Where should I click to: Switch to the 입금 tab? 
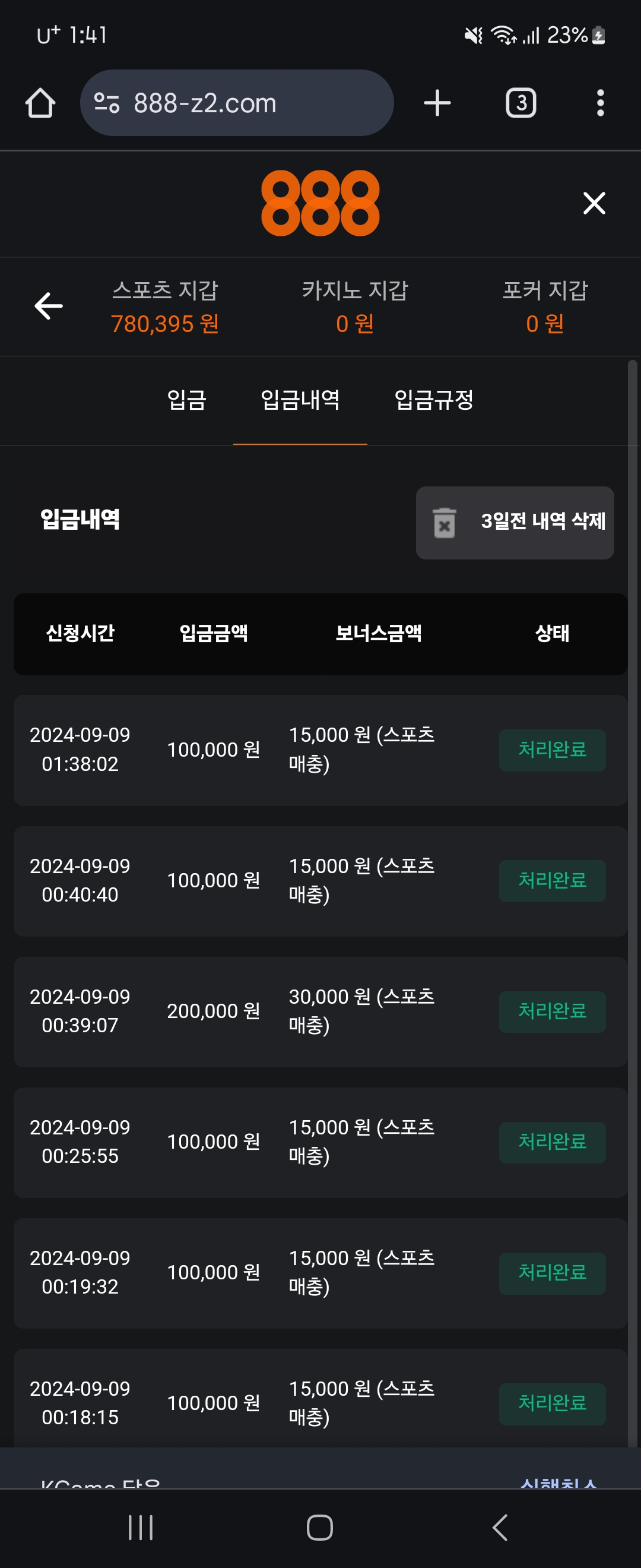[x=187, y=400]
